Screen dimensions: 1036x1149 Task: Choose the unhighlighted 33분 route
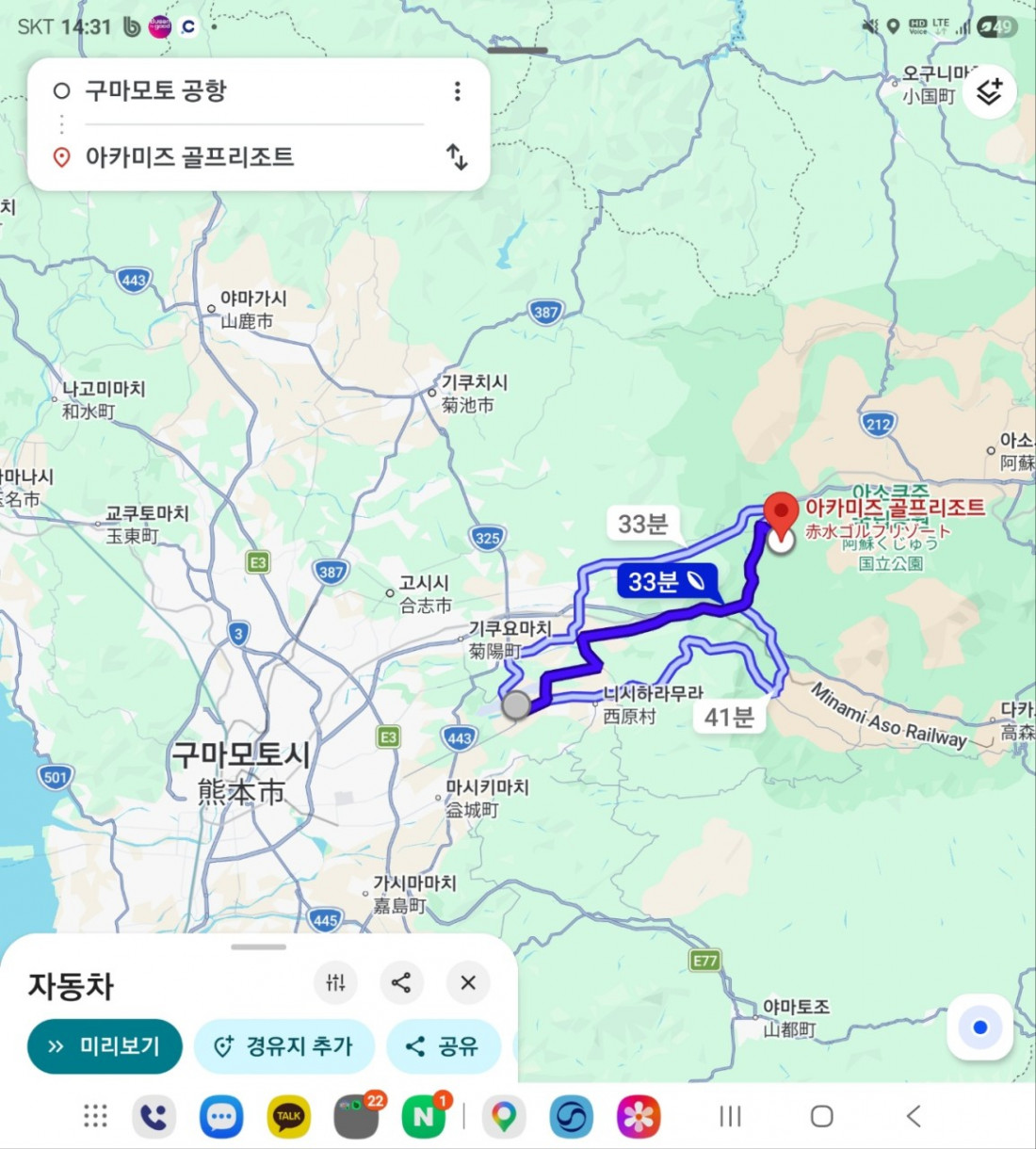(x=642, y=524)
